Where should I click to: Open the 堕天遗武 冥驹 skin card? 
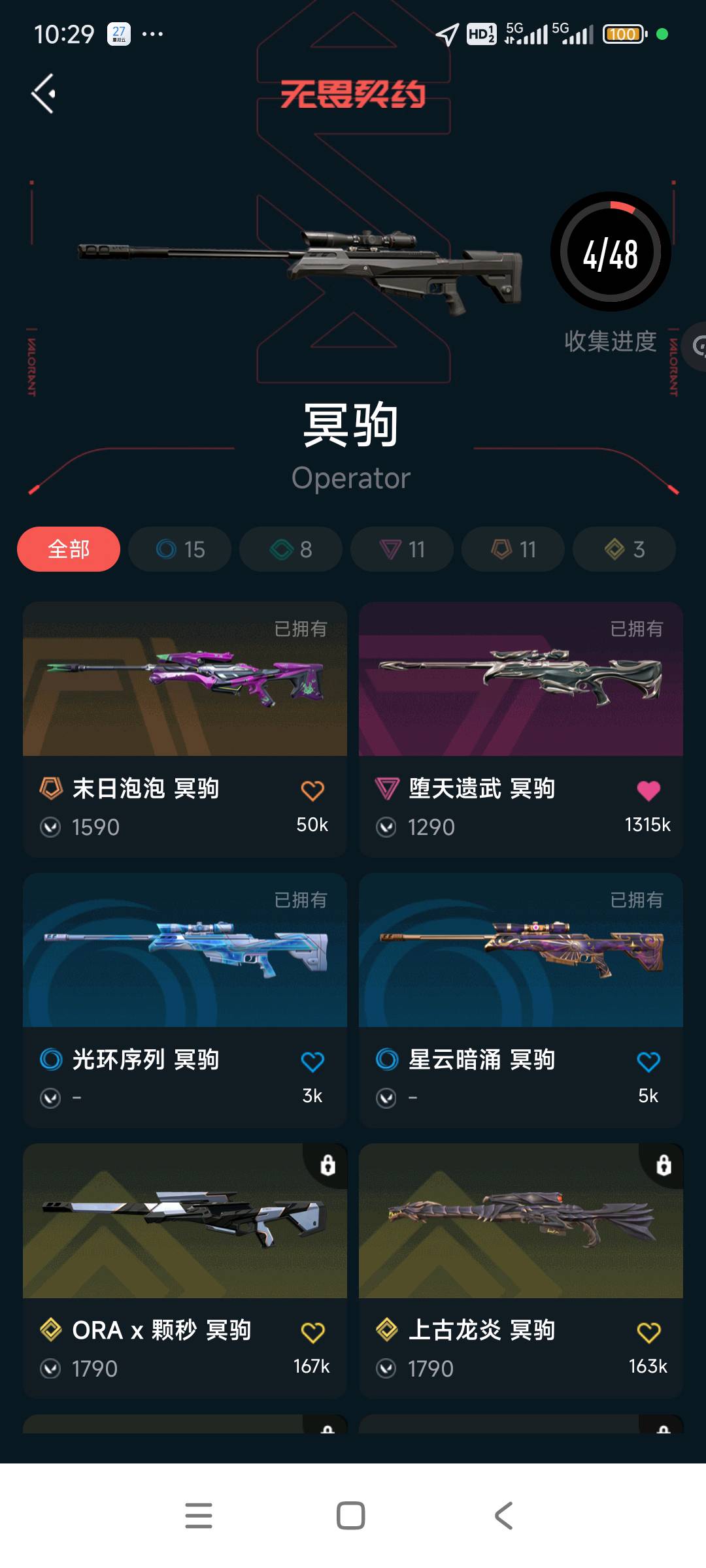pos(521,679)
